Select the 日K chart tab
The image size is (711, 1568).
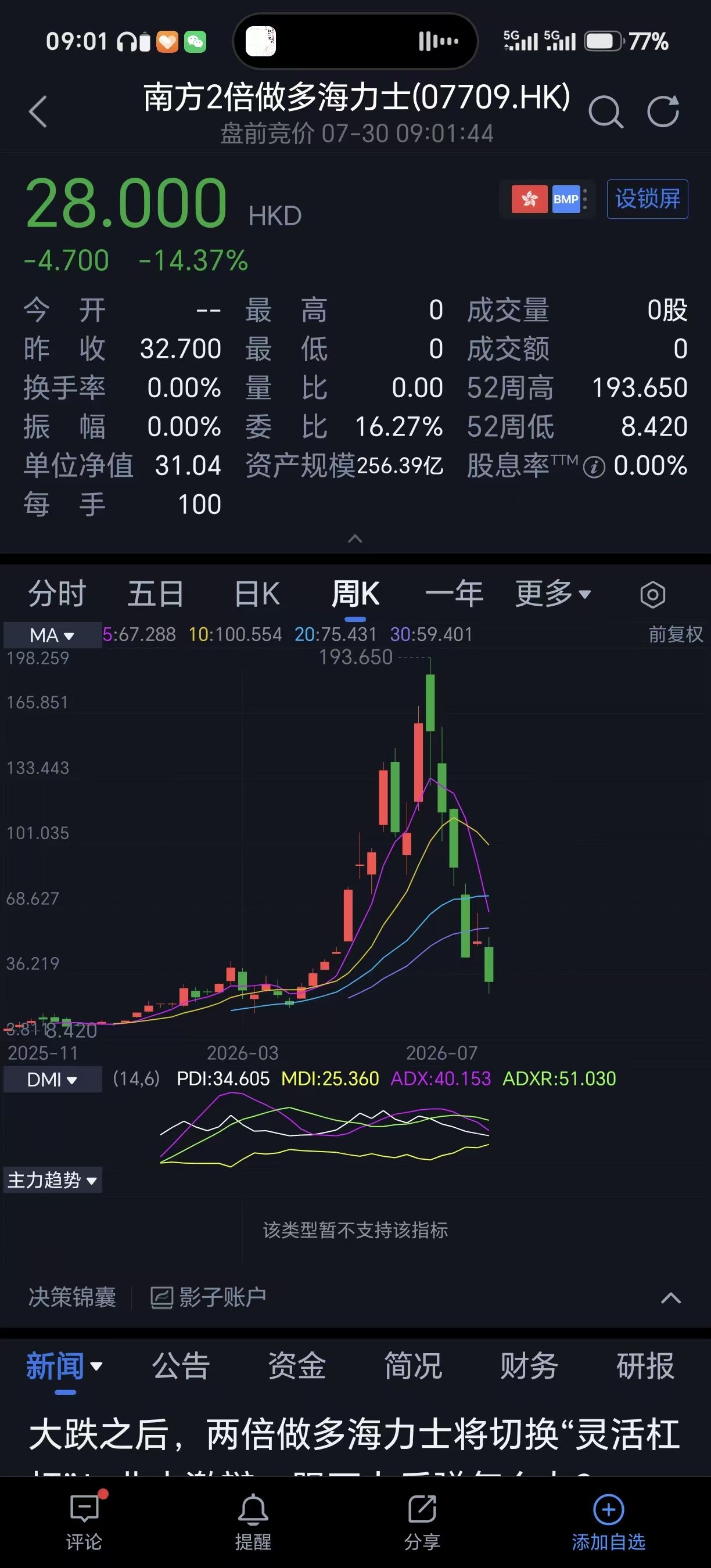pyautogui.click(x=257, y=594)
